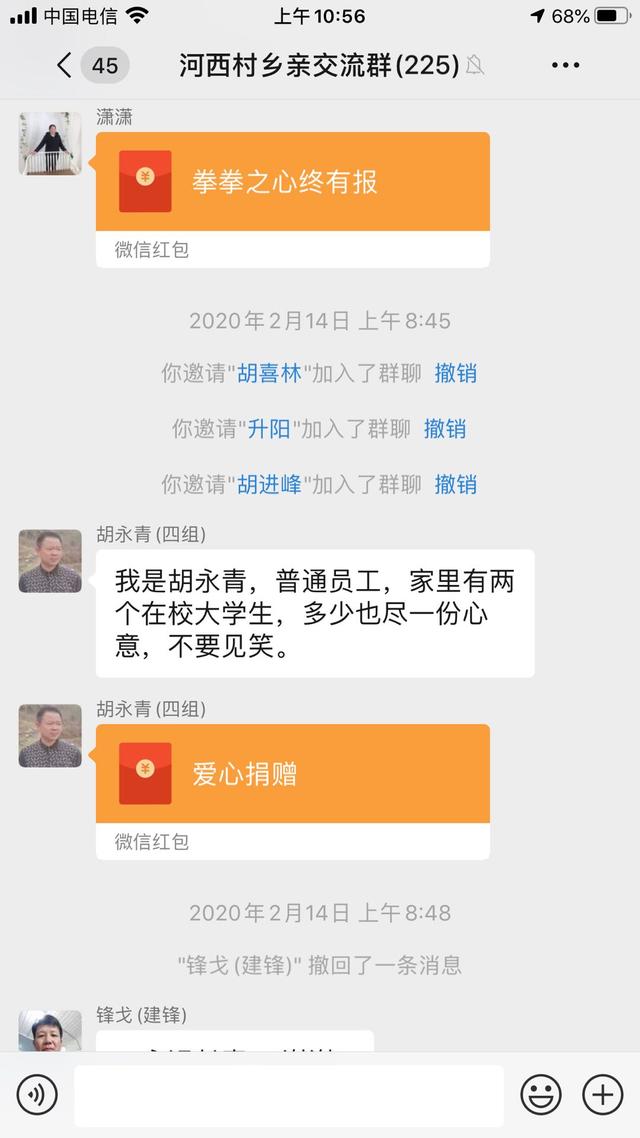Revoke the invitation of 升阳
This screenshot has width=640, height=1138.
pyautogui.click(x=445, y=429)
